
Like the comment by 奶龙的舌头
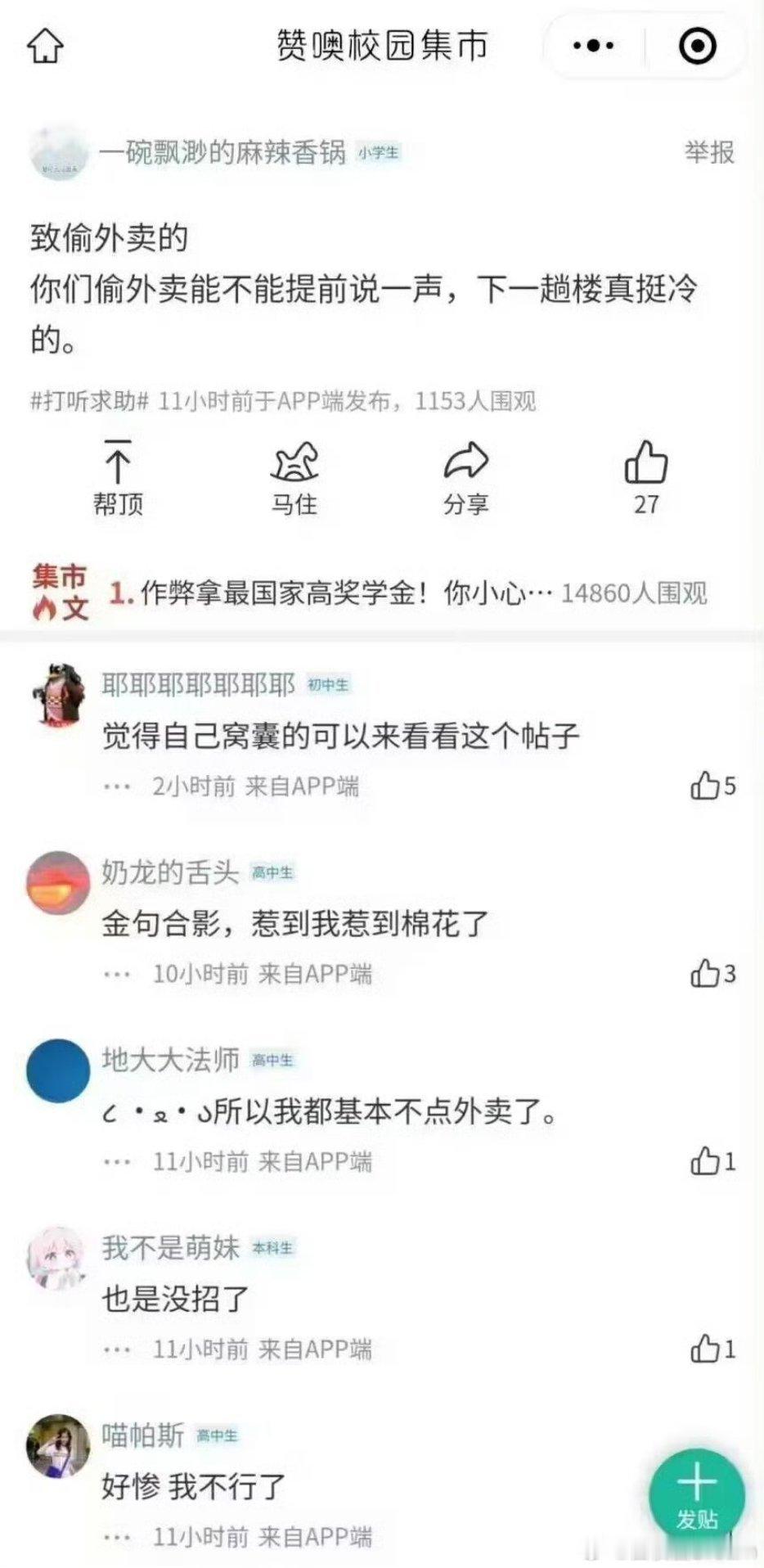coord(705,973)
